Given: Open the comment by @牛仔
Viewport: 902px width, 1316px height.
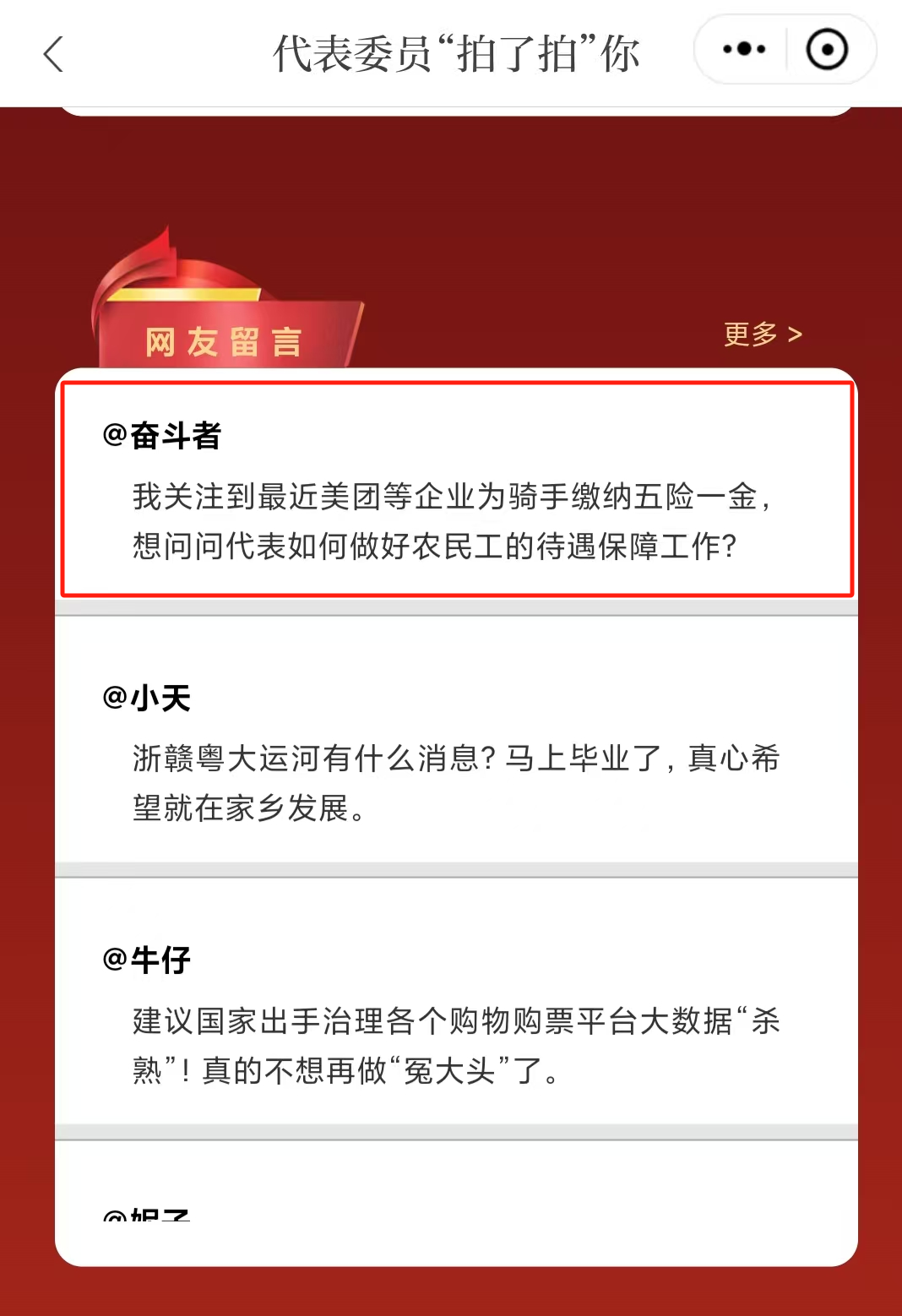Looking at the screenshot, I should pyautogui.click(x=456, y=1014).
